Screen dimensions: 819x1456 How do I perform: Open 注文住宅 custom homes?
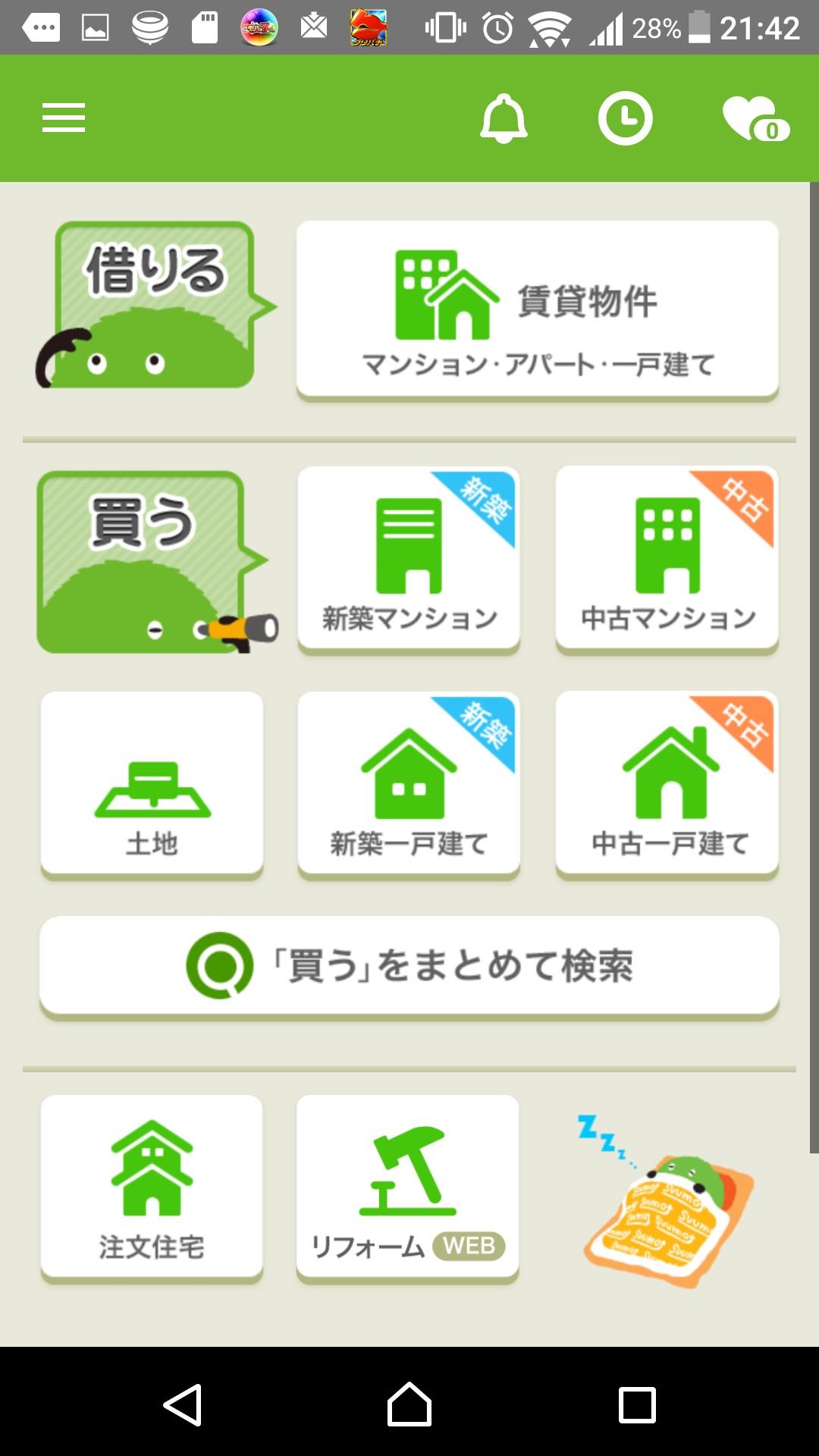[152, 1188]
